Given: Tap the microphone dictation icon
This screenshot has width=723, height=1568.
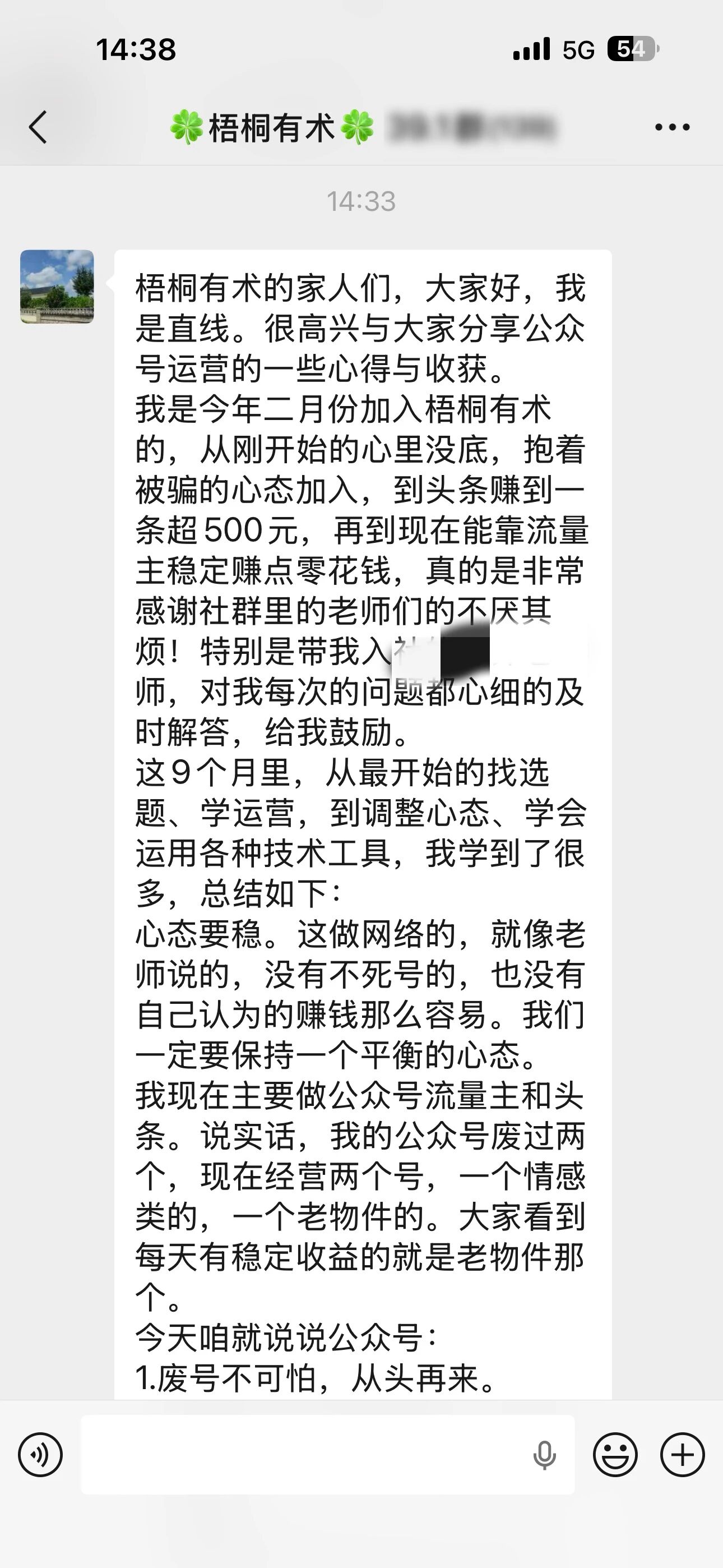Looking at the screenshot, I should (544, 1455).
